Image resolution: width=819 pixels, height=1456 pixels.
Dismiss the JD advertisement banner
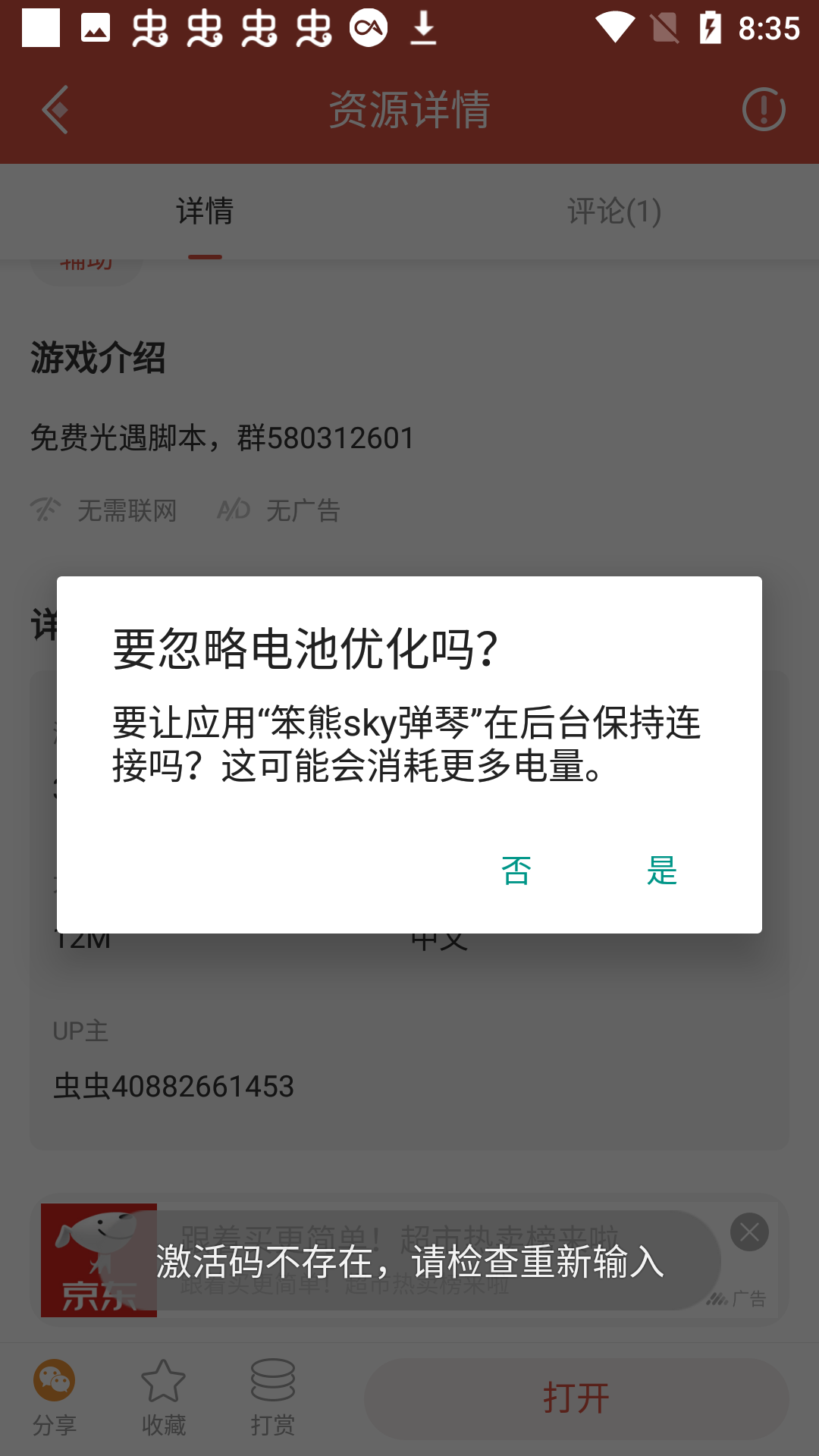click(749, 1232)
